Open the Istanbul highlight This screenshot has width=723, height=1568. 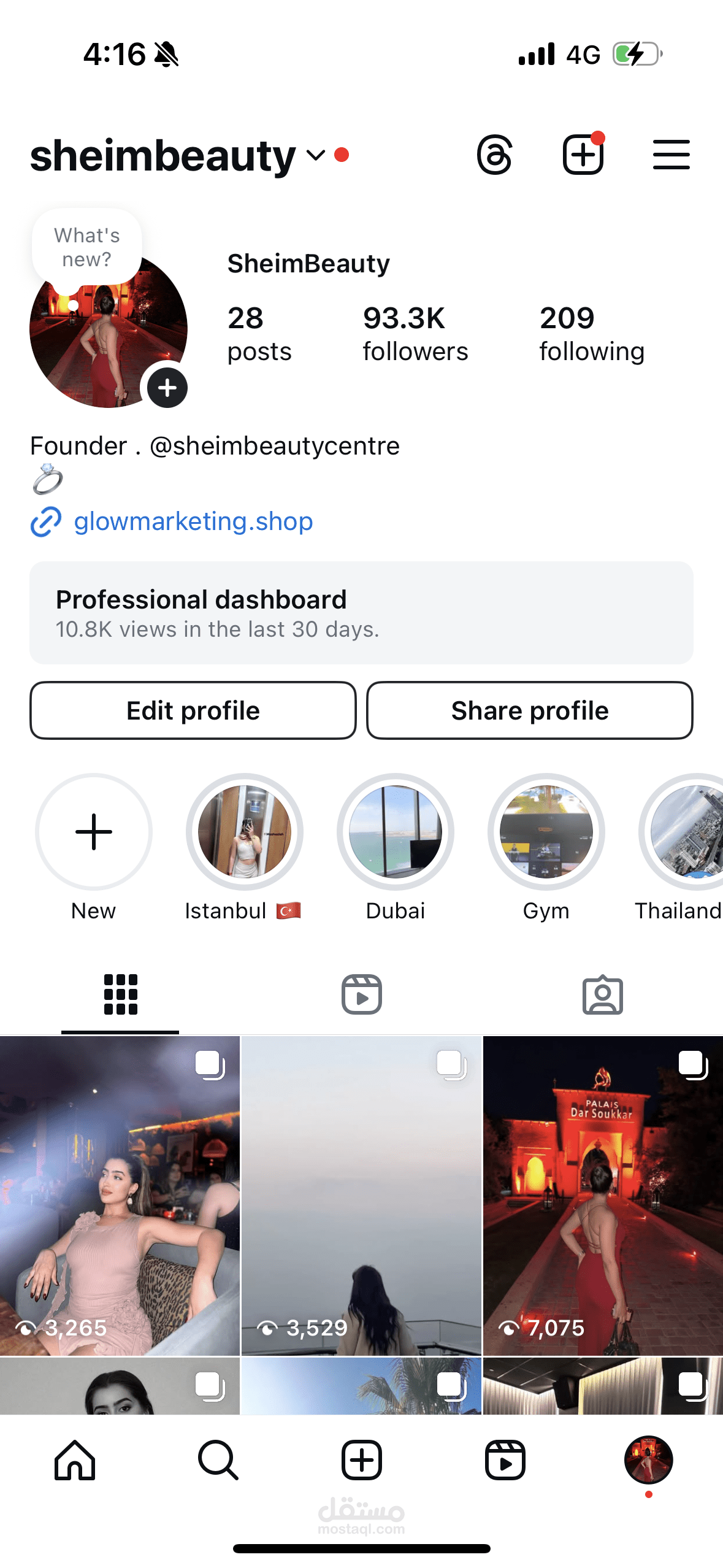(245, 832)
